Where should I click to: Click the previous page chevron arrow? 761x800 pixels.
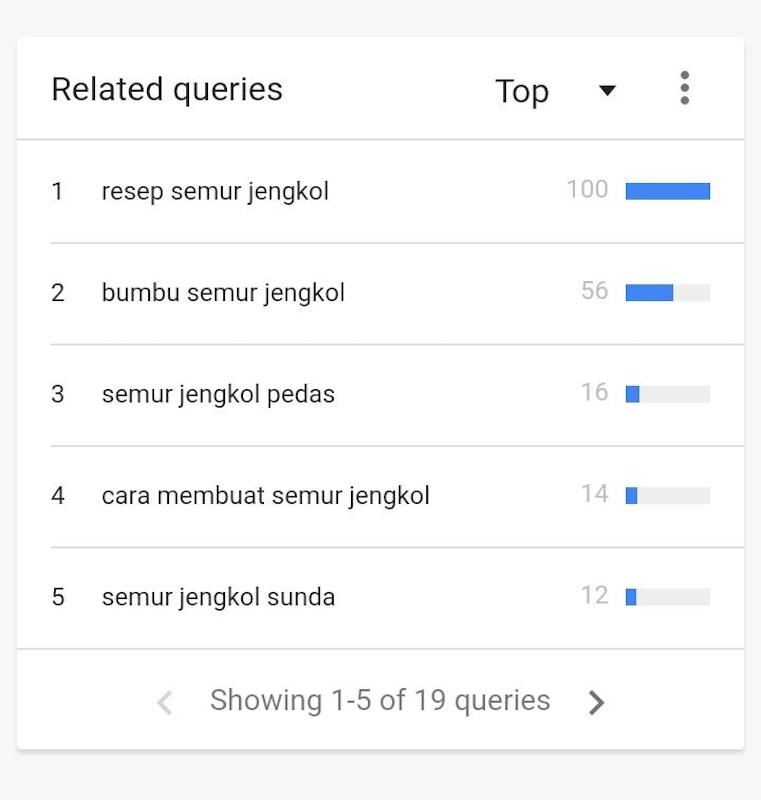click(163, 701)
